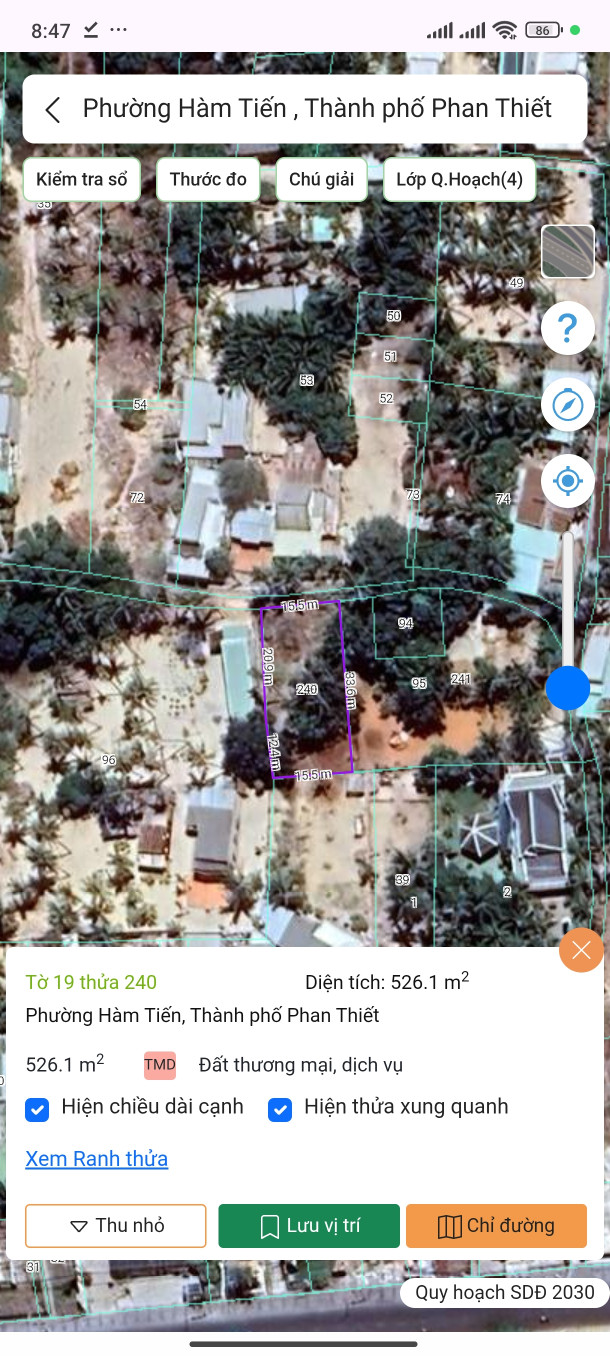Center map on my current location
The image size is (610, 1356).
[568, 481]
